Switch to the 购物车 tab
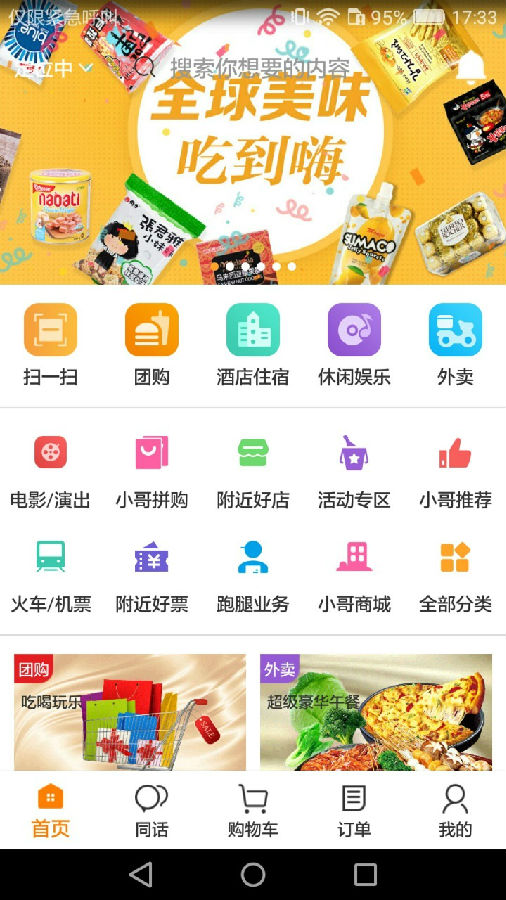Screen dimensions: 506x900 252,810
